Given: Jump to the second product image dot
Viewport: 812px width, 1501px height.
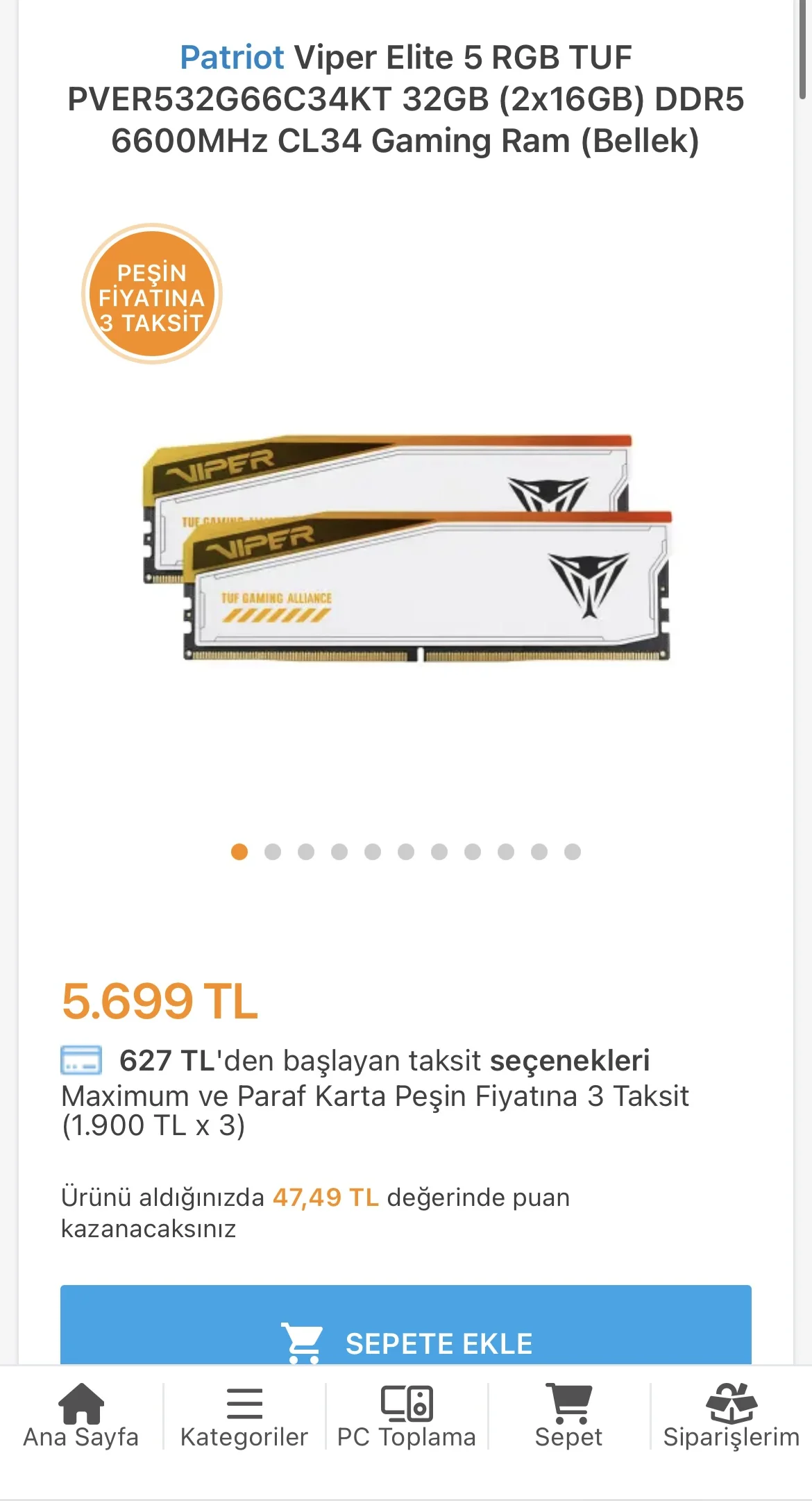Looking at the screenshot, I should click(273, 852).
